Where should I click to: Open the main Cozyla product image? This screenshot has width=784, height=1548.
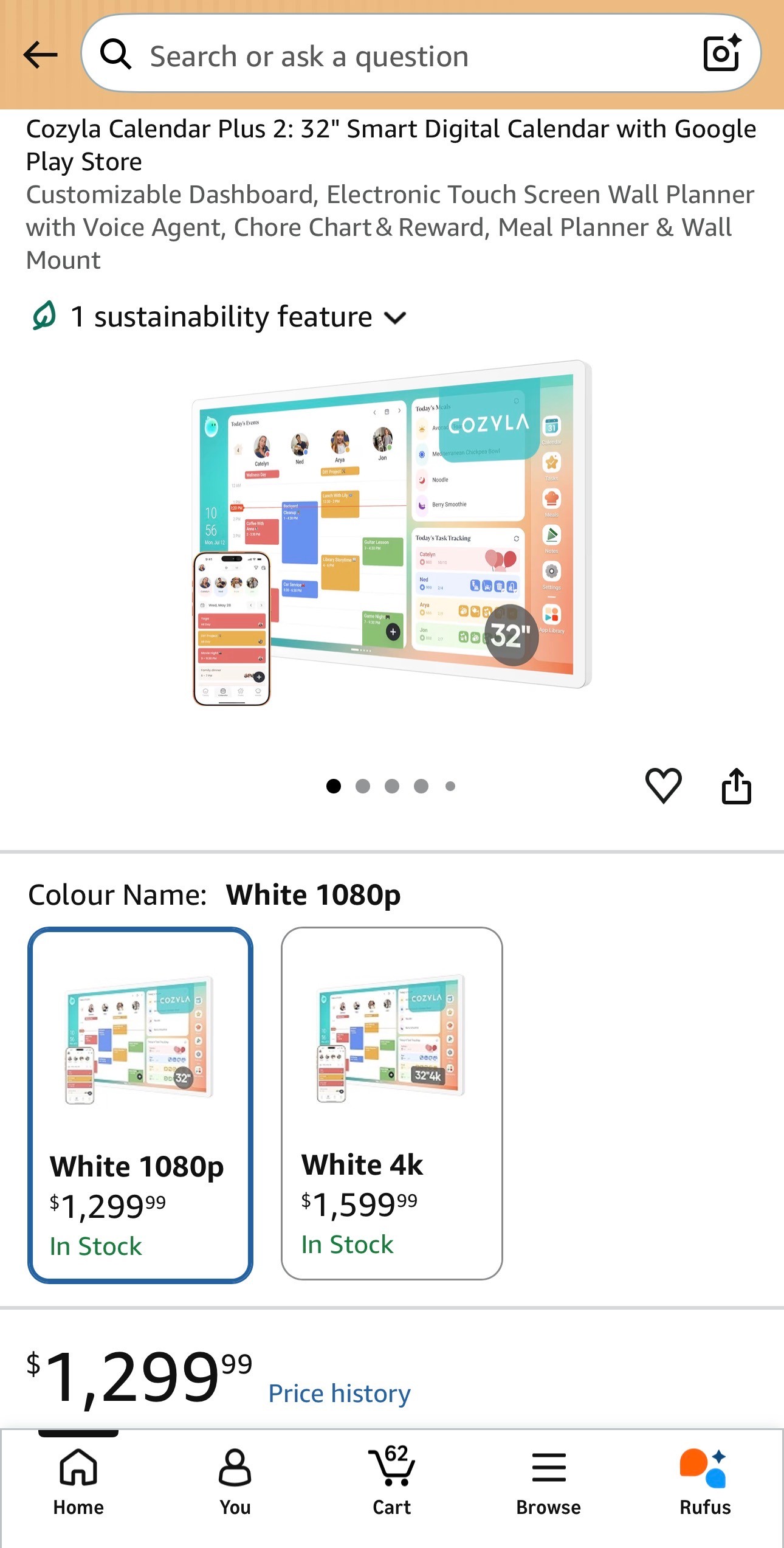392,533
